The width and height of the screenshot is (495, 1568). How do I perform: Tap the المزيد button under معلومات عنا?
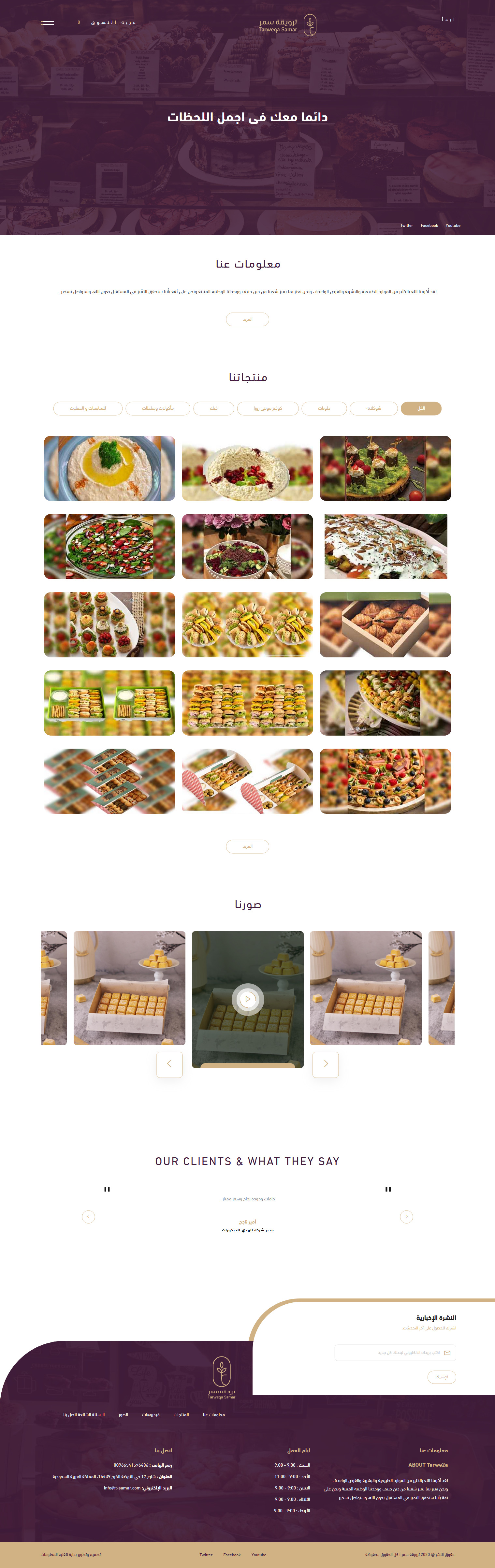(x=247, y=319)
